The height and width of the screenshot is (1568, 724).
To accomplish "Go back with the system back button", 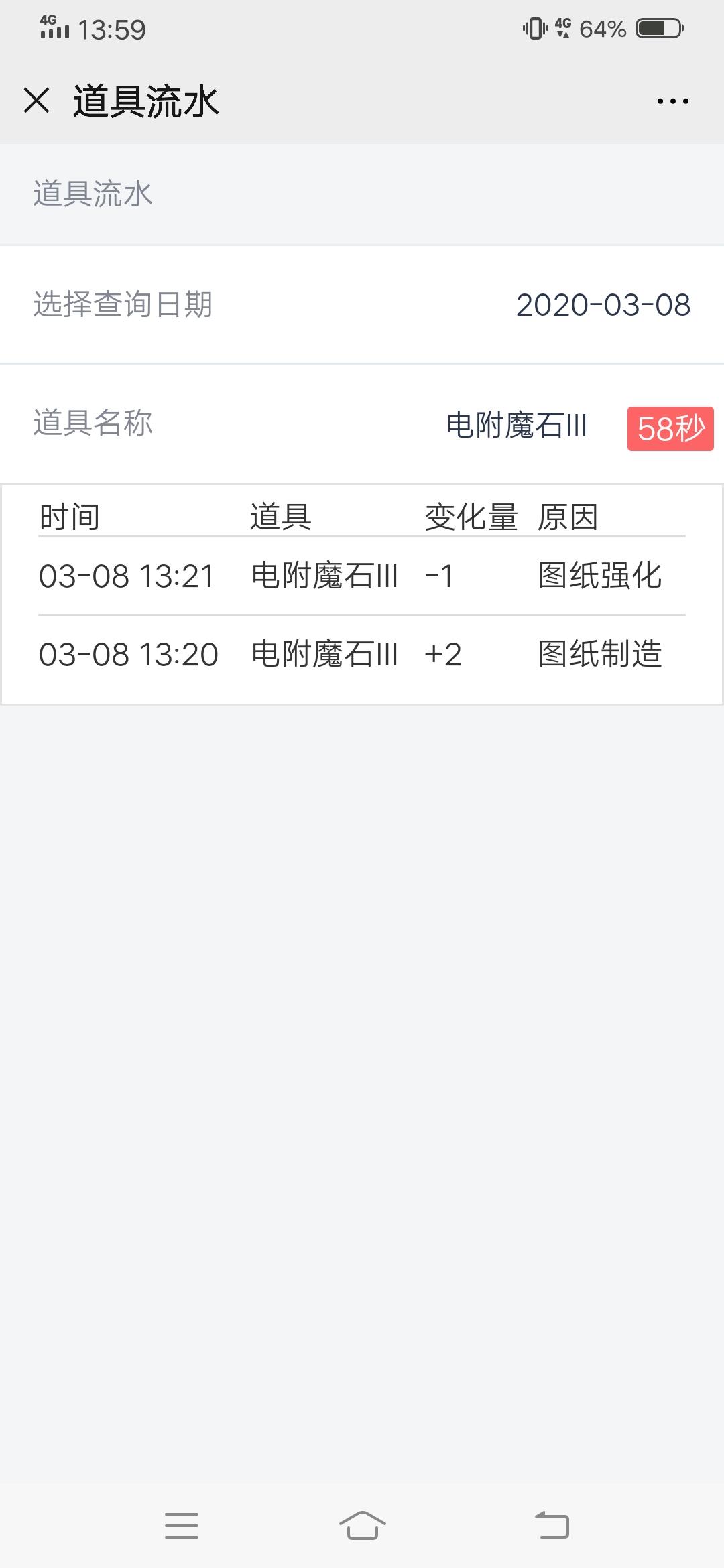I will tap(552, 1526).
